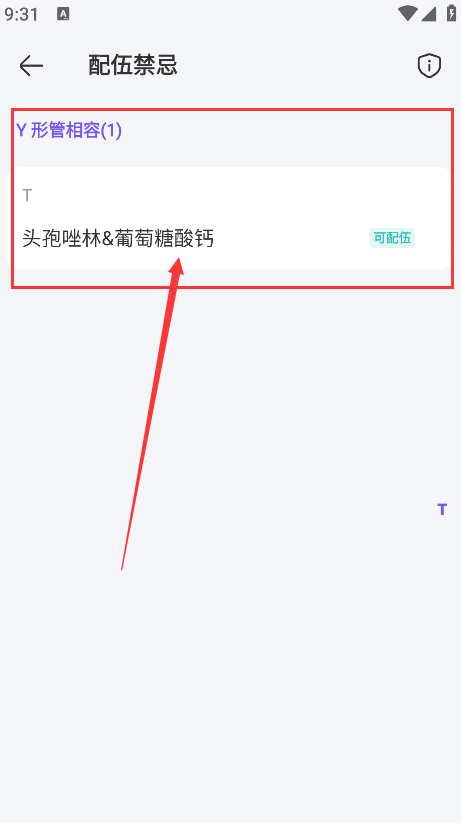Go back with the arrow icon
461x823 pixels.
pyautogui.click(x=31, y=66)
